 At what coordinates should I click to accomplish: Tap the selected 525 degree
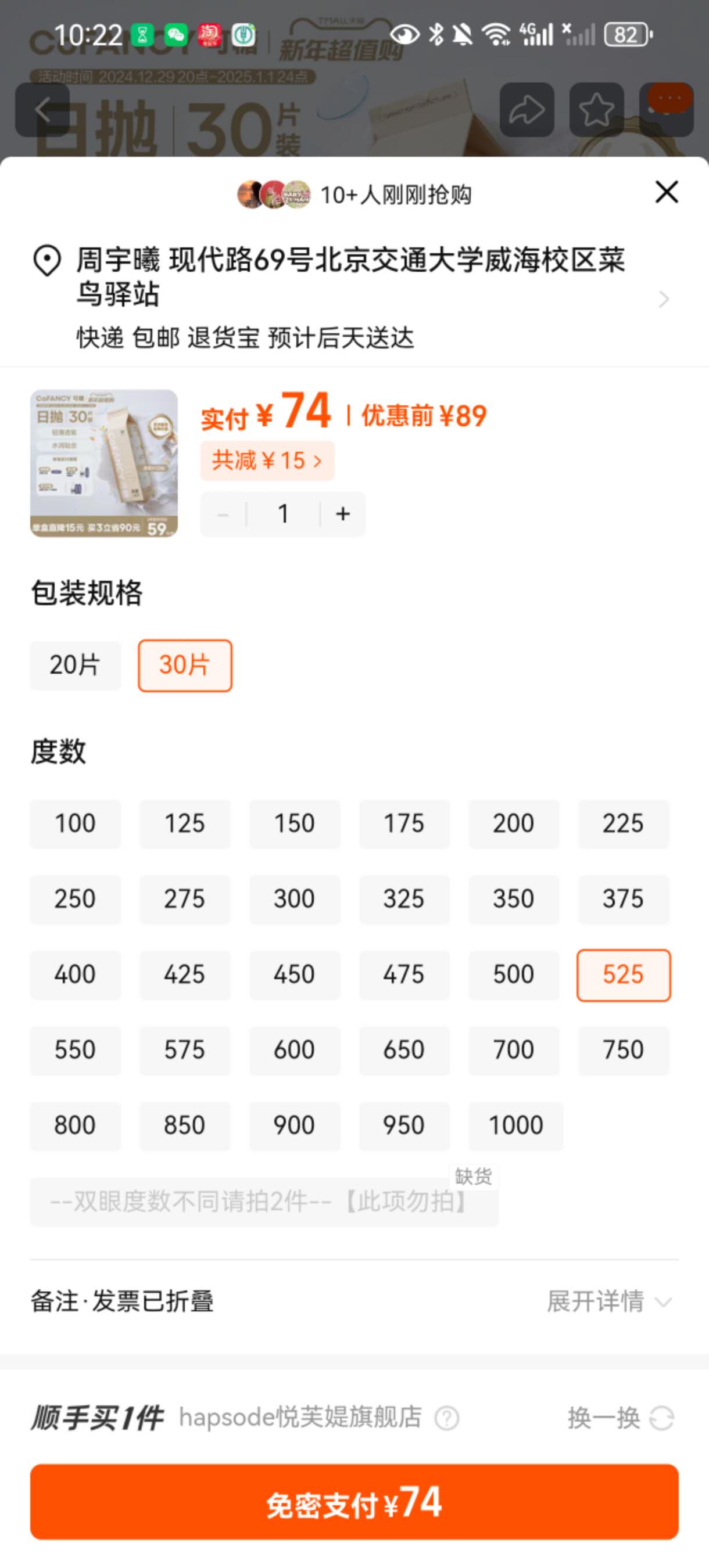pyautogui.click(x=623, y=974)
